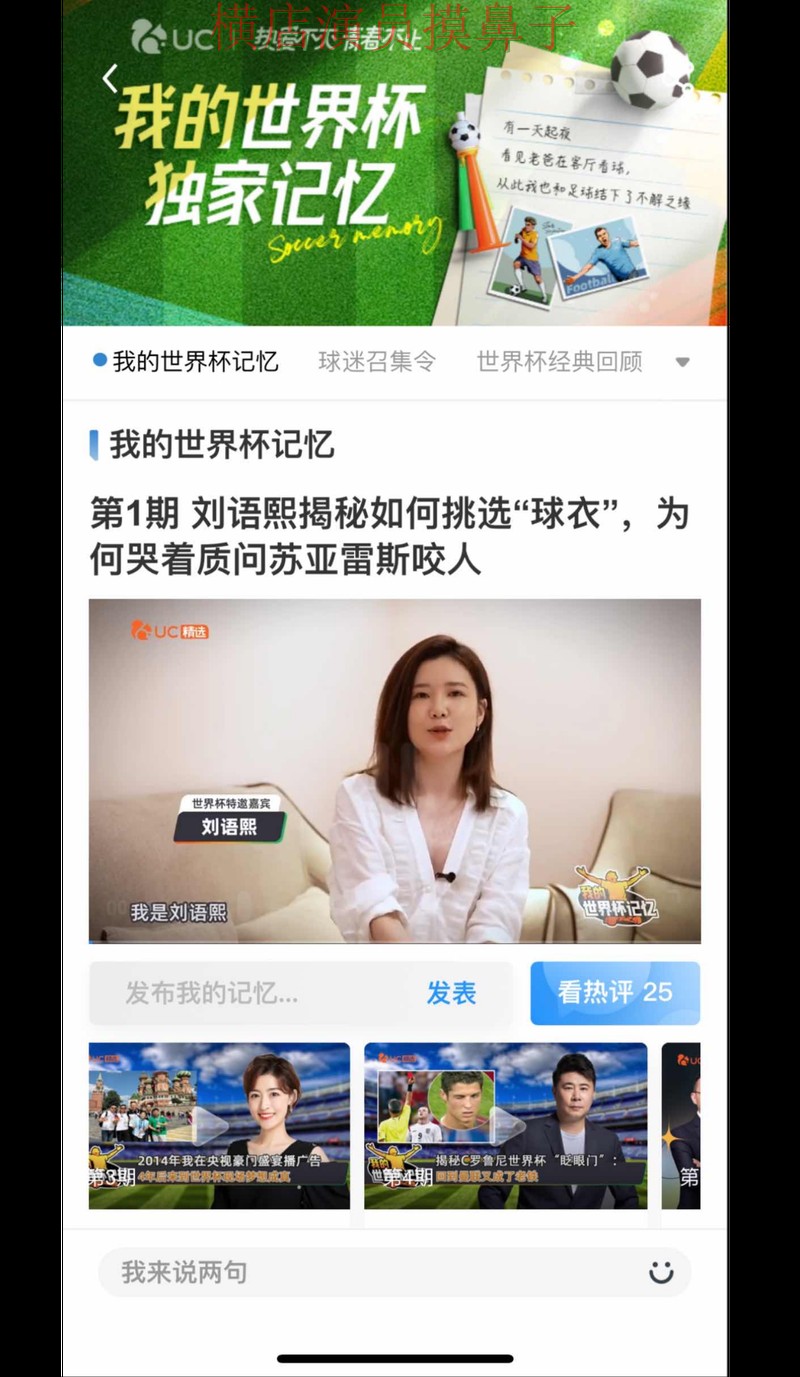Expand the tab list dropdown arrow
This screenshot has width=800, height=1377.
click(x=683, y=362)
